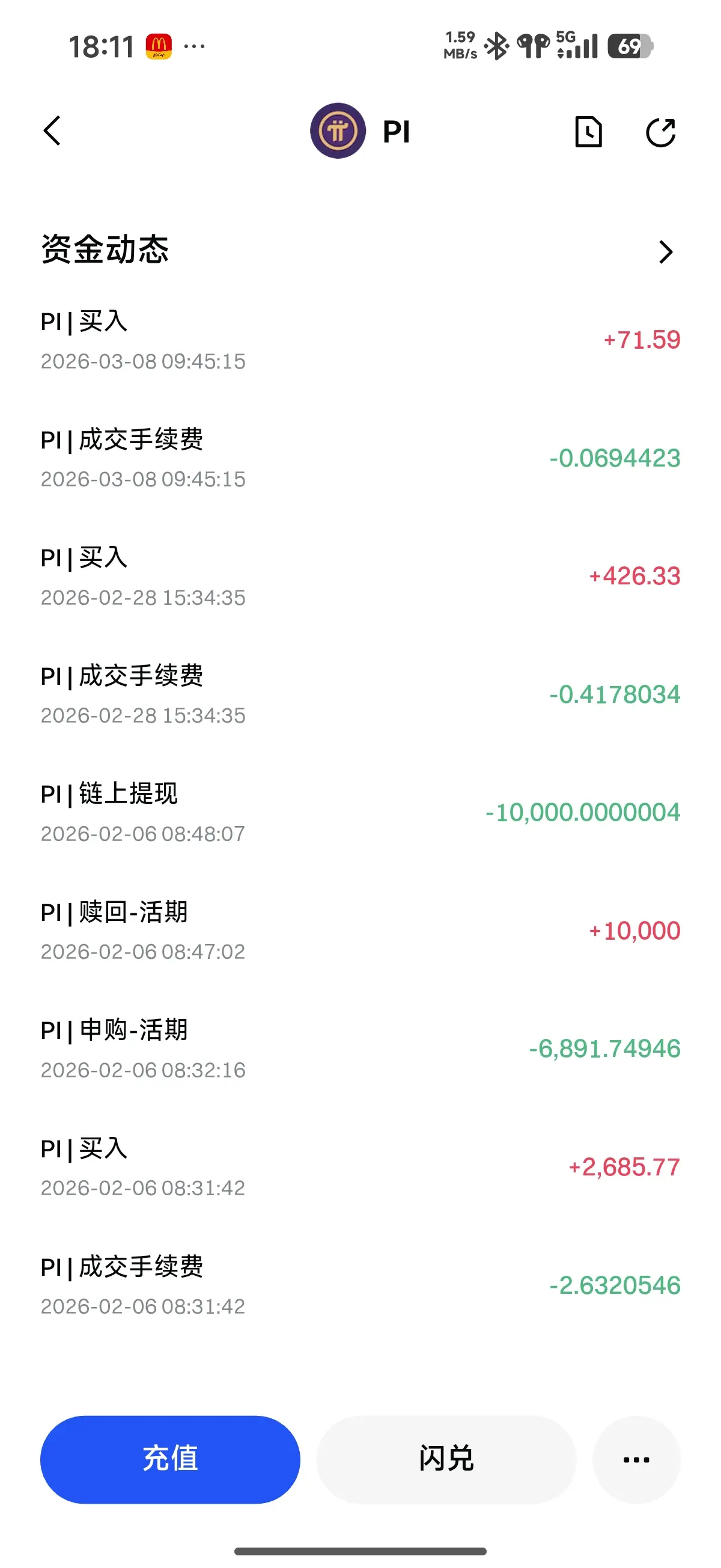View the 成交手续费 entry of -2.6320546

tap(360, 1285)
